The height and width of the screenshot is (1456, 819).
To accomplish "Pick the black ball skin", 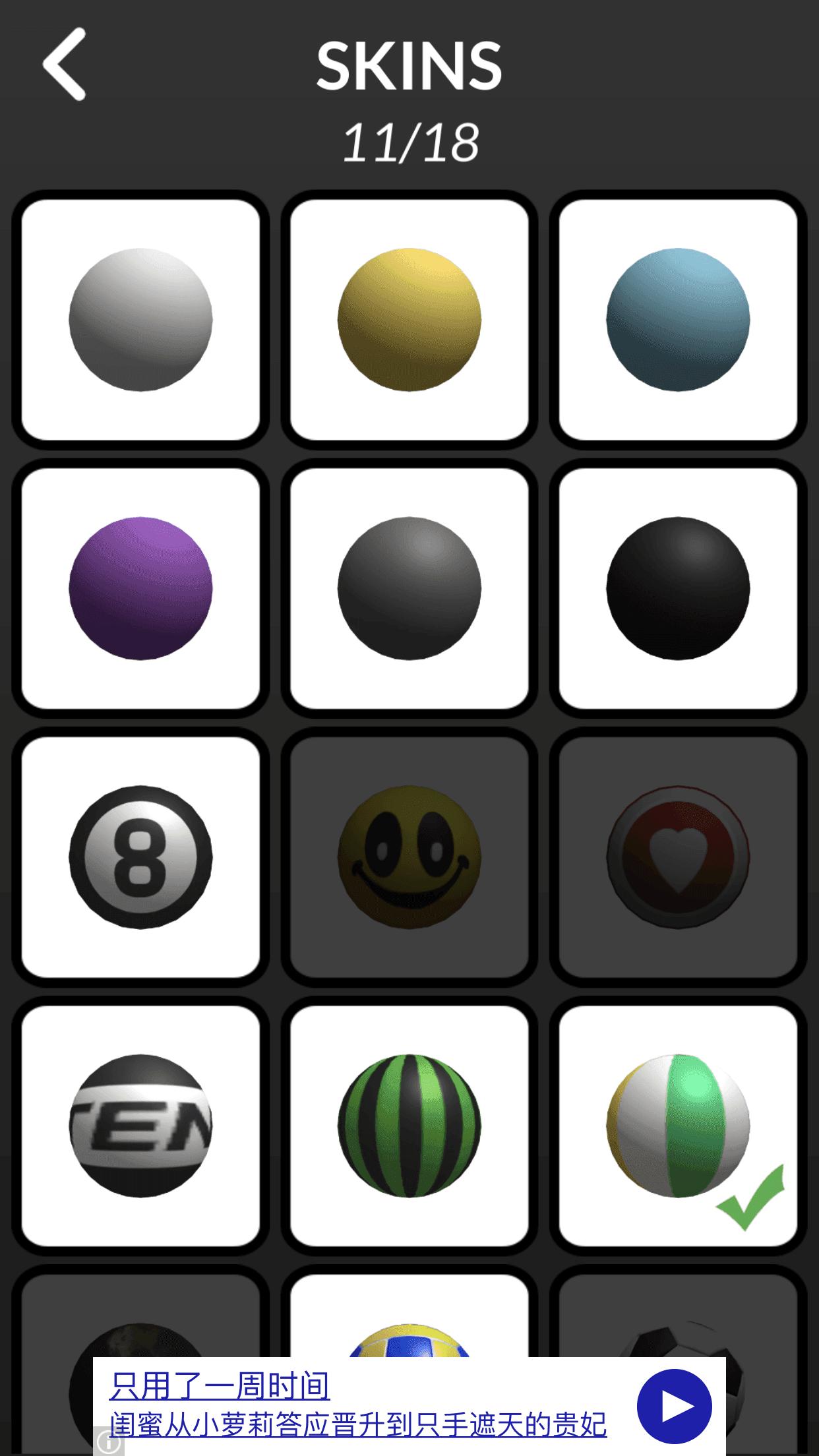I will (x=678, y=588).
